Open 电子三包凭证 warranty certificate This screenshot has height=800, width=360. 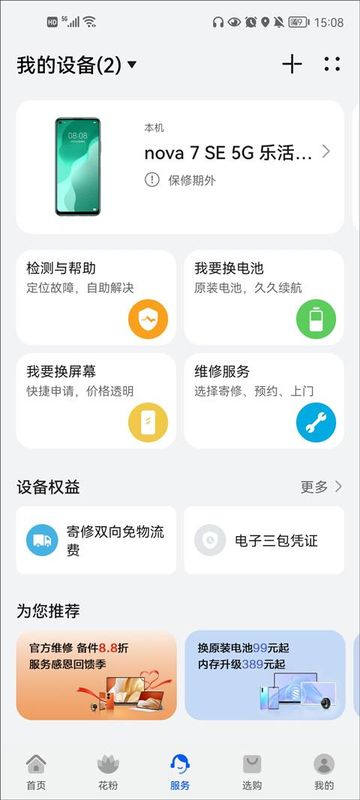coord(264,540)
